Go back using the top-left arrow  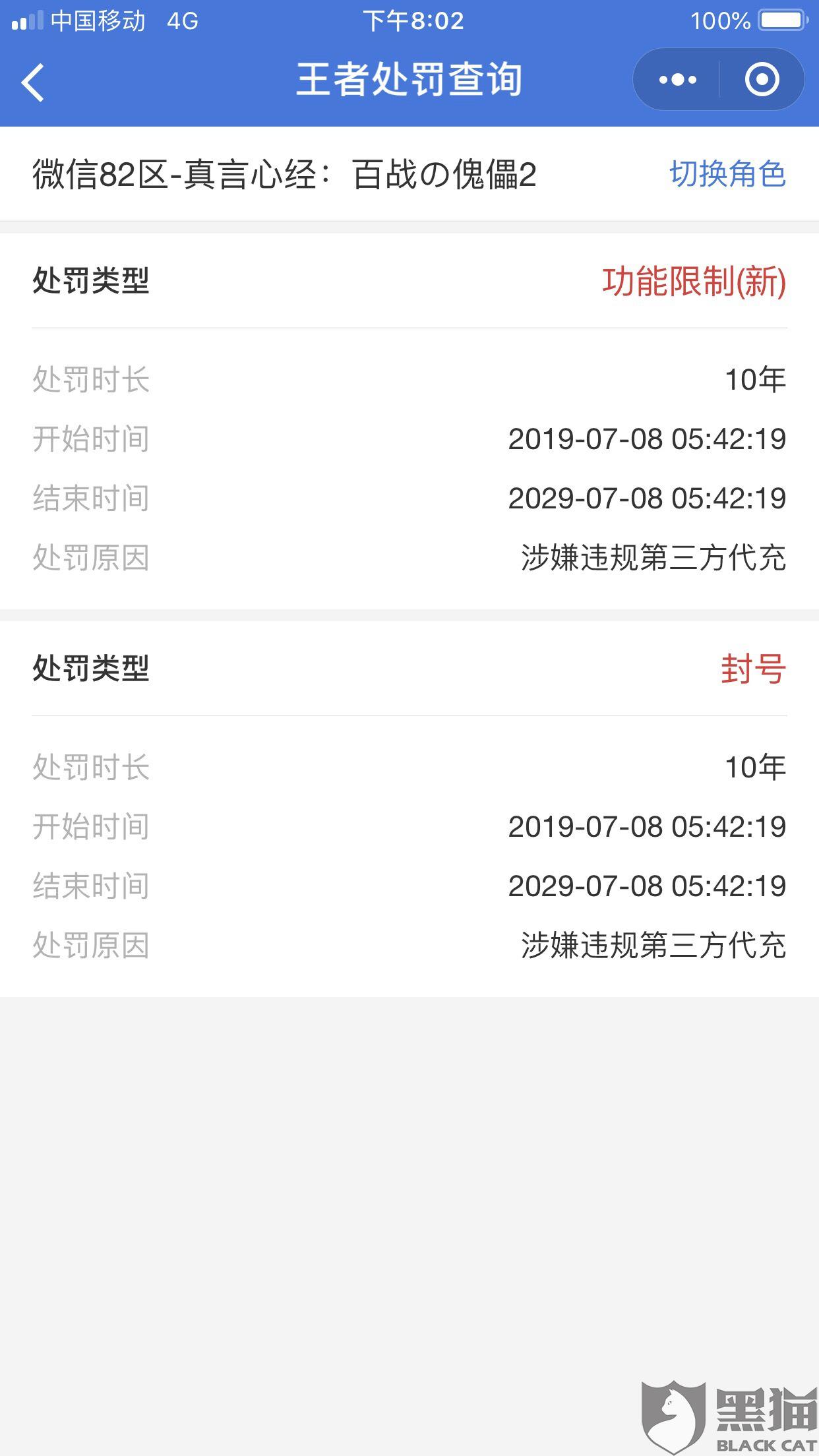tap(33, 82)
